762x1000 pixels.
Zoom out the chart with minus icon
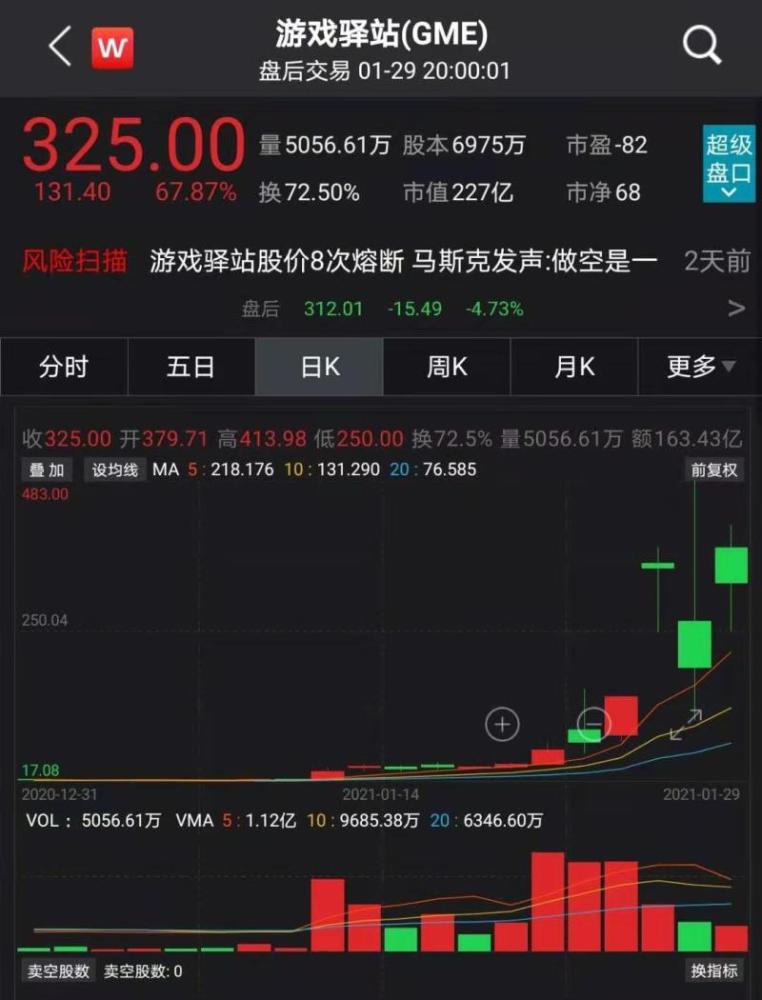pos(593,721)
